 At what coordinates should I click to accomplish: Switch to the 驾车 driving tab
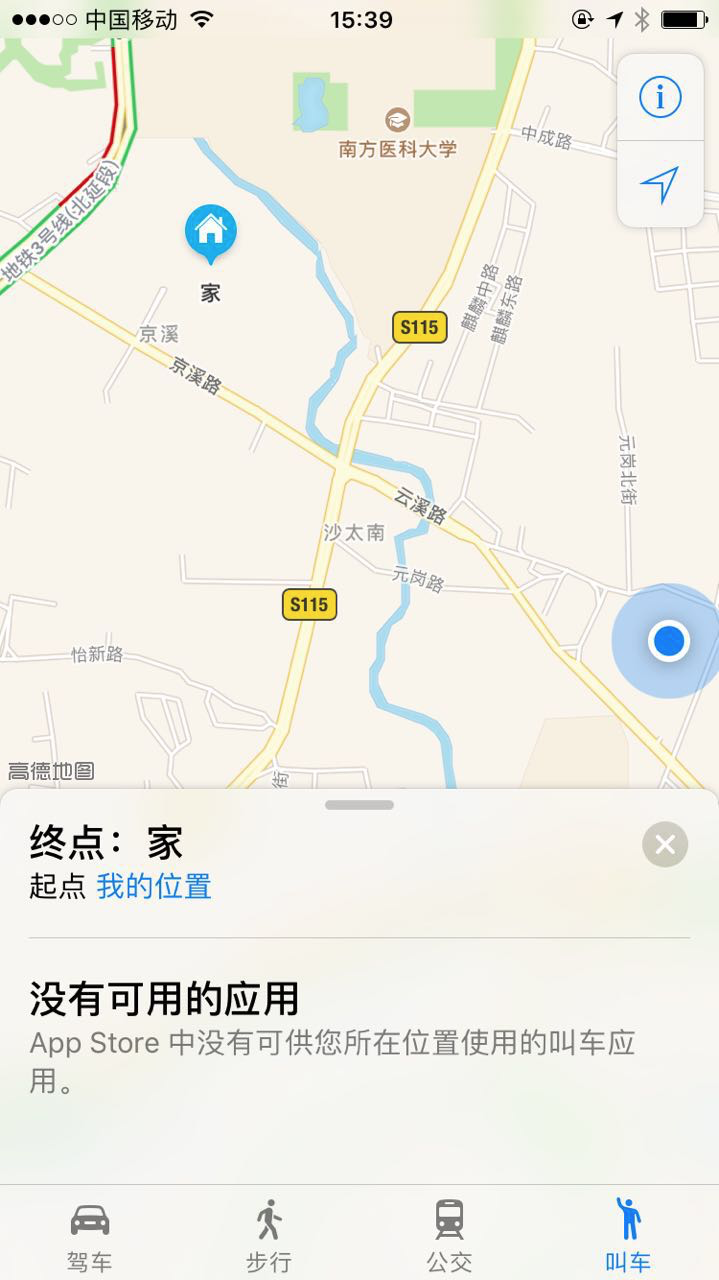pos(90,1234)
